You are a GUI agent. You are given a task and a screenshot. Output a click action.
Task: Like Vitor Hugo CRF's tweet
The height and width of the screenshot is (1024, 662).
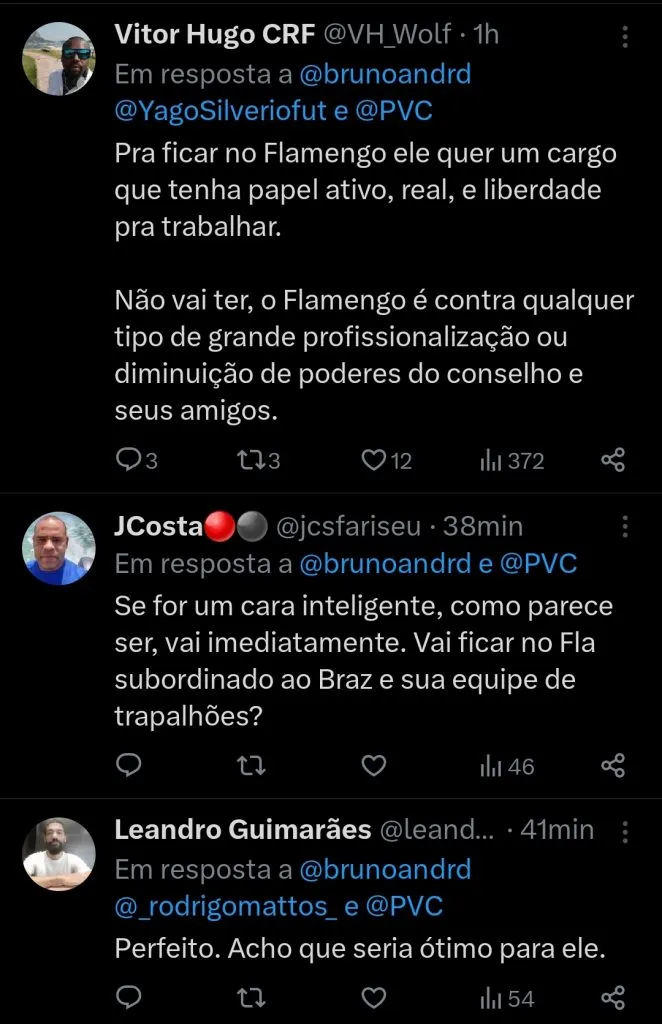pyautogui.click(x=374, y=460)
